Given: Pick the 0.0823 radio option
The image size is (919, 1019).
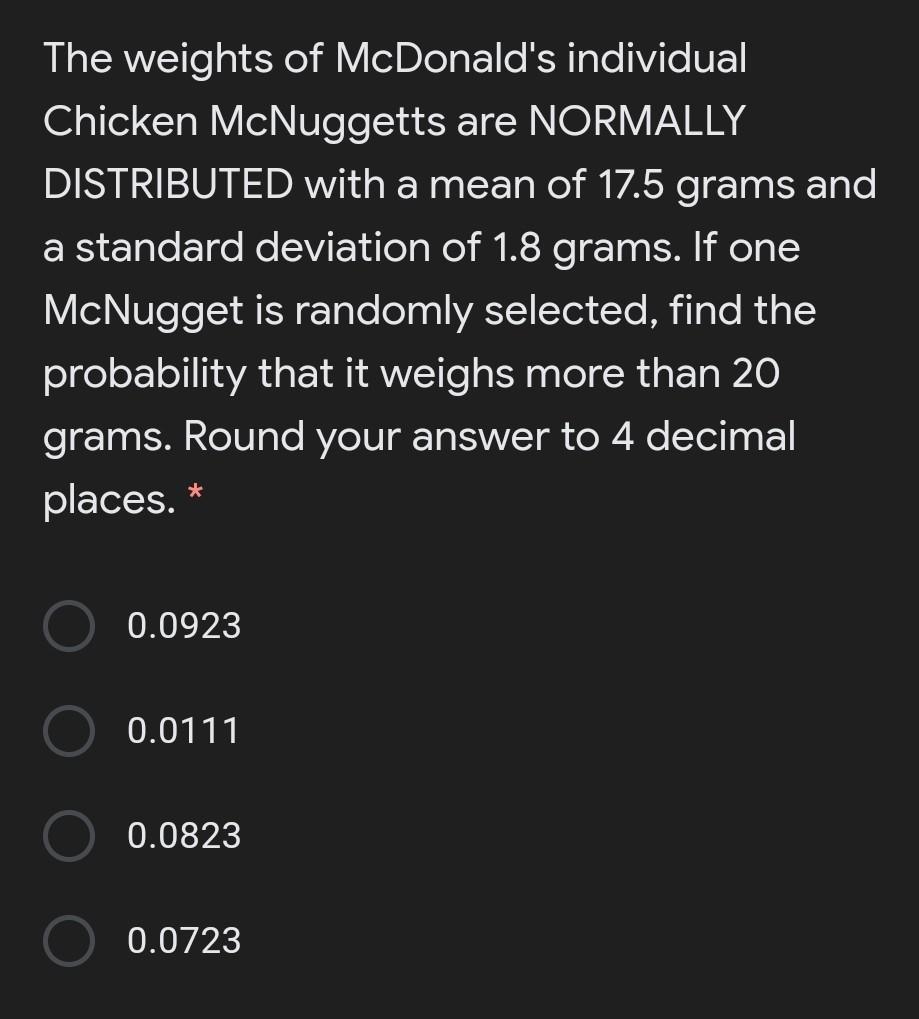Looking at the screenshot, I should tap(69, 836).
